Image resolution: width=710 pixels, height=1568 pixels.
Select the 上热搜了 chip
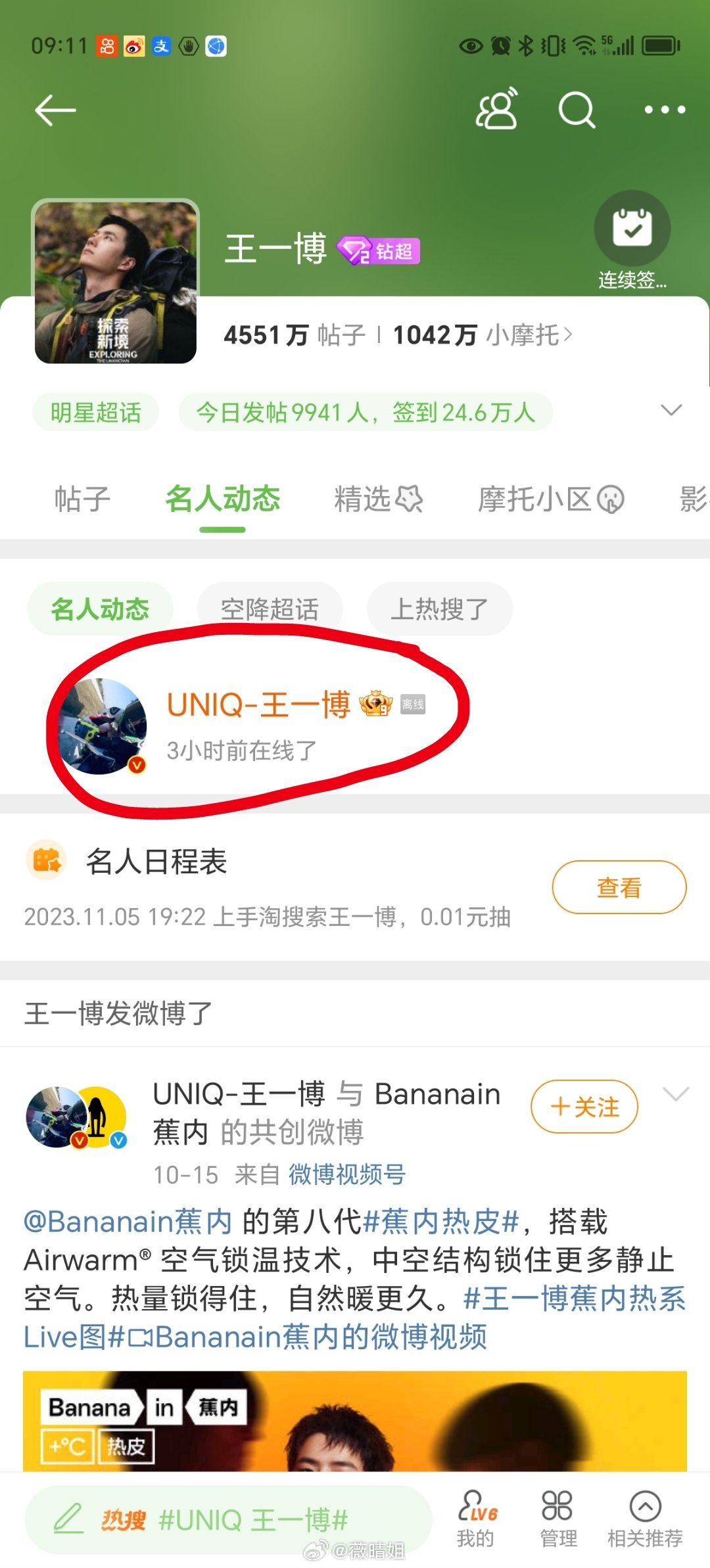(439, 609)
